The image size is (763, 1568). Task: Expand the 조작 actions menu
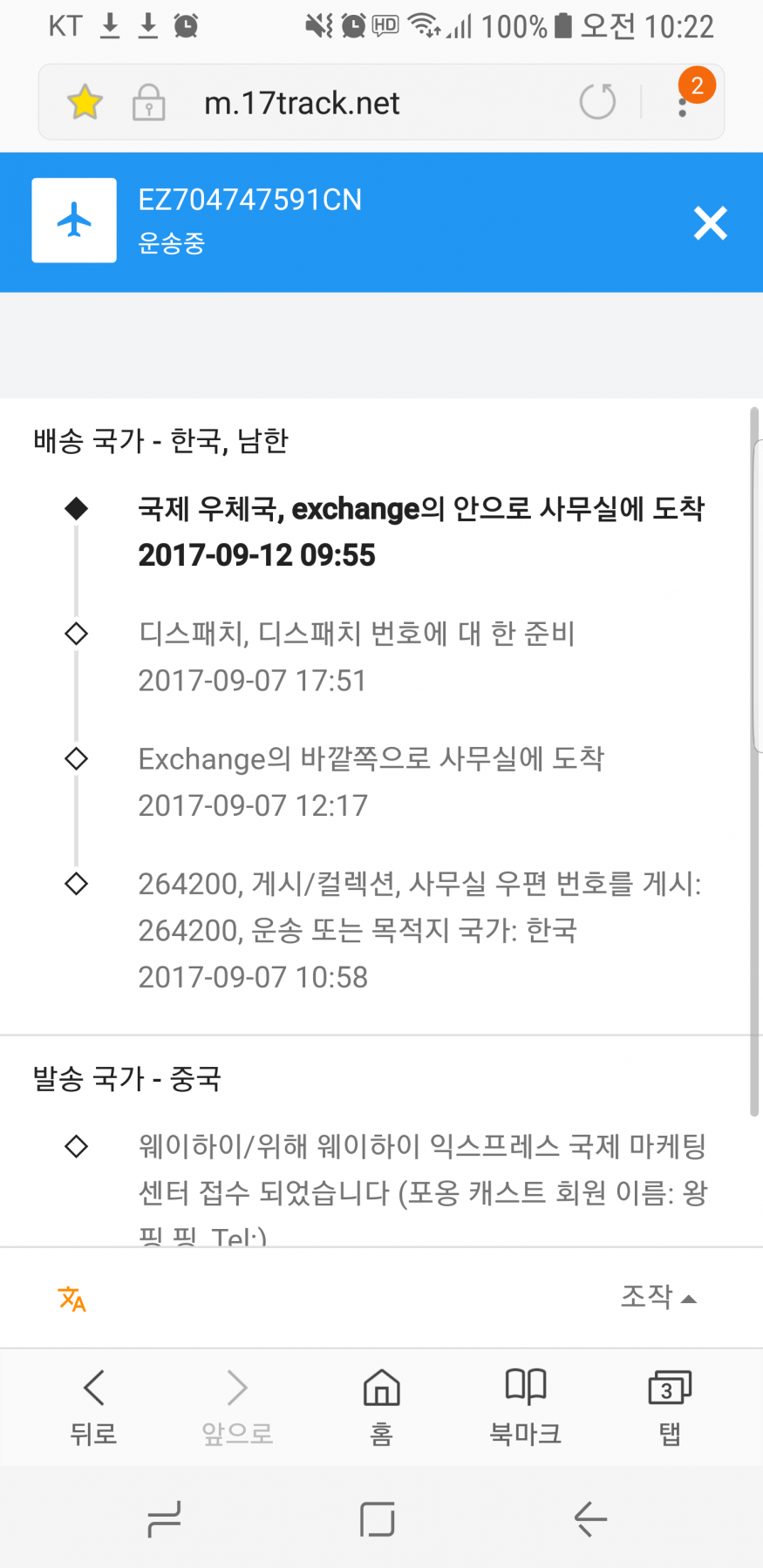(x=658, y=1297)
